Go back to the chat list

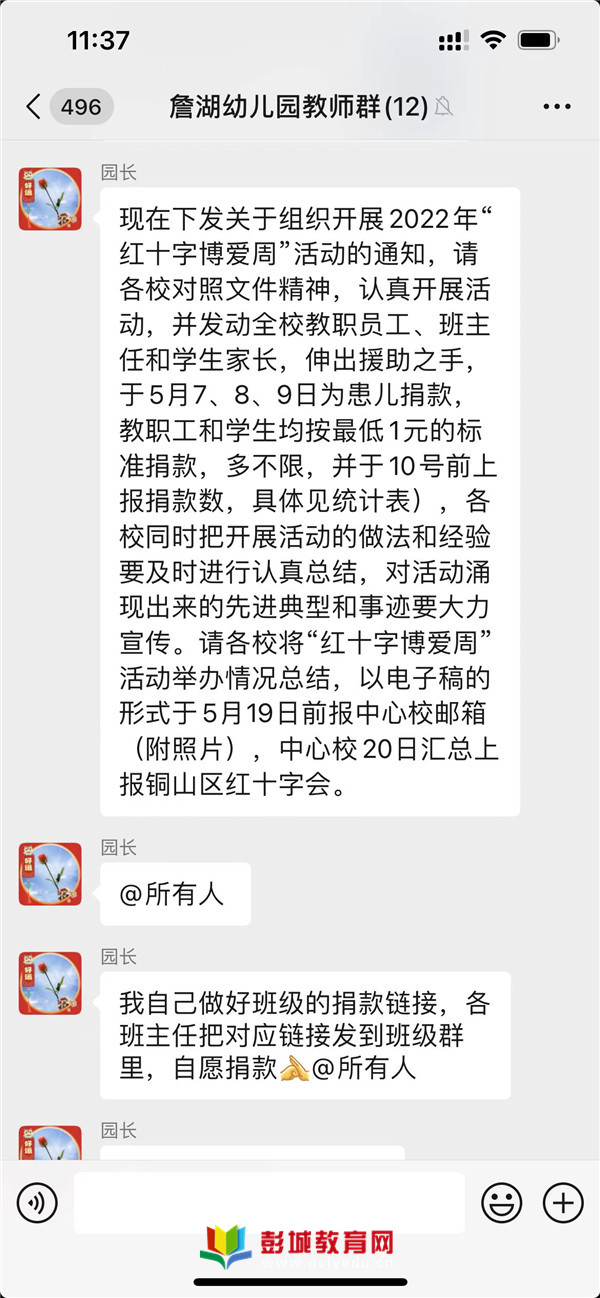[34, 107]
